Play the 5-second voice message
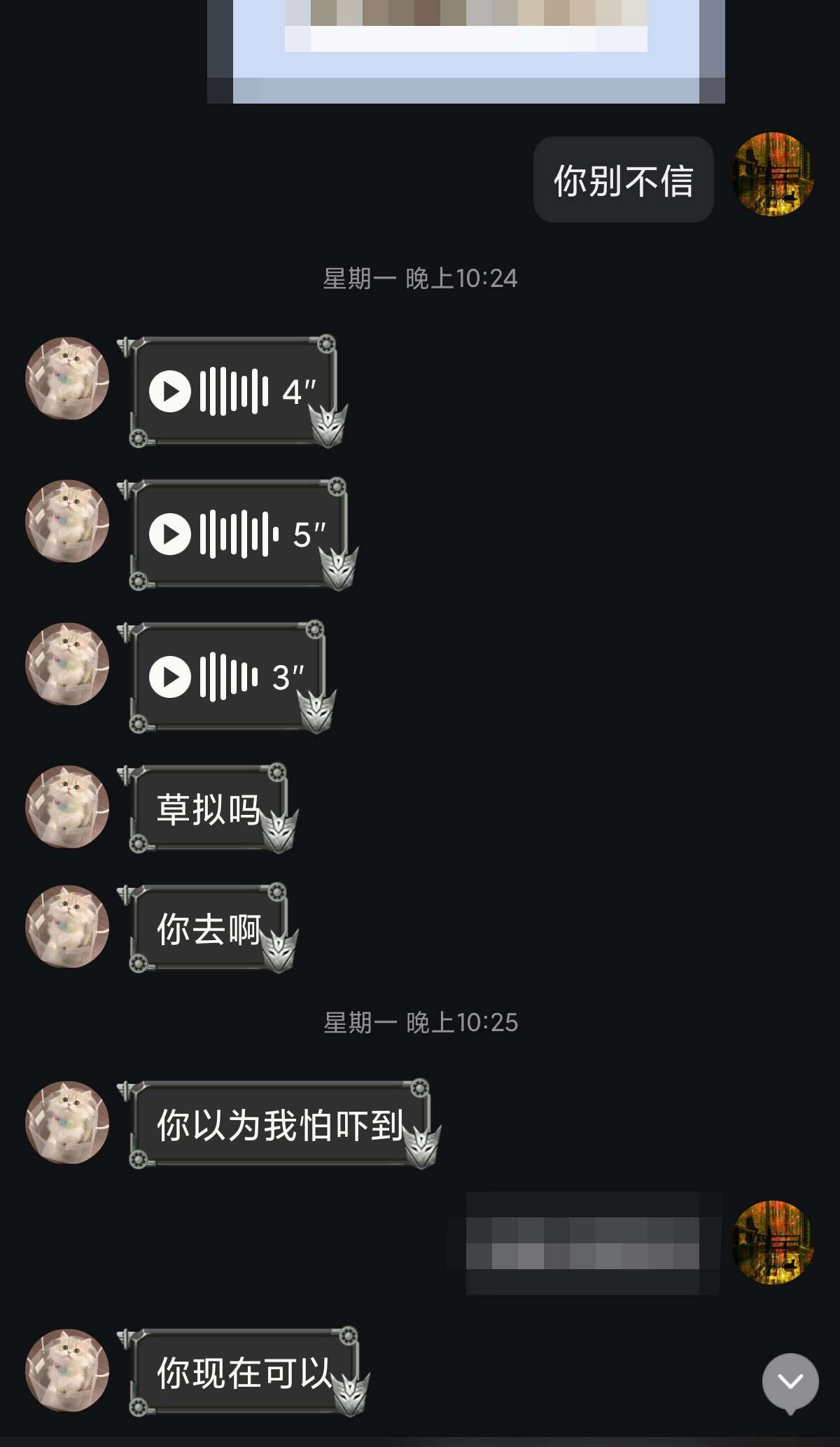The image size is (840, 1447). 170,534
